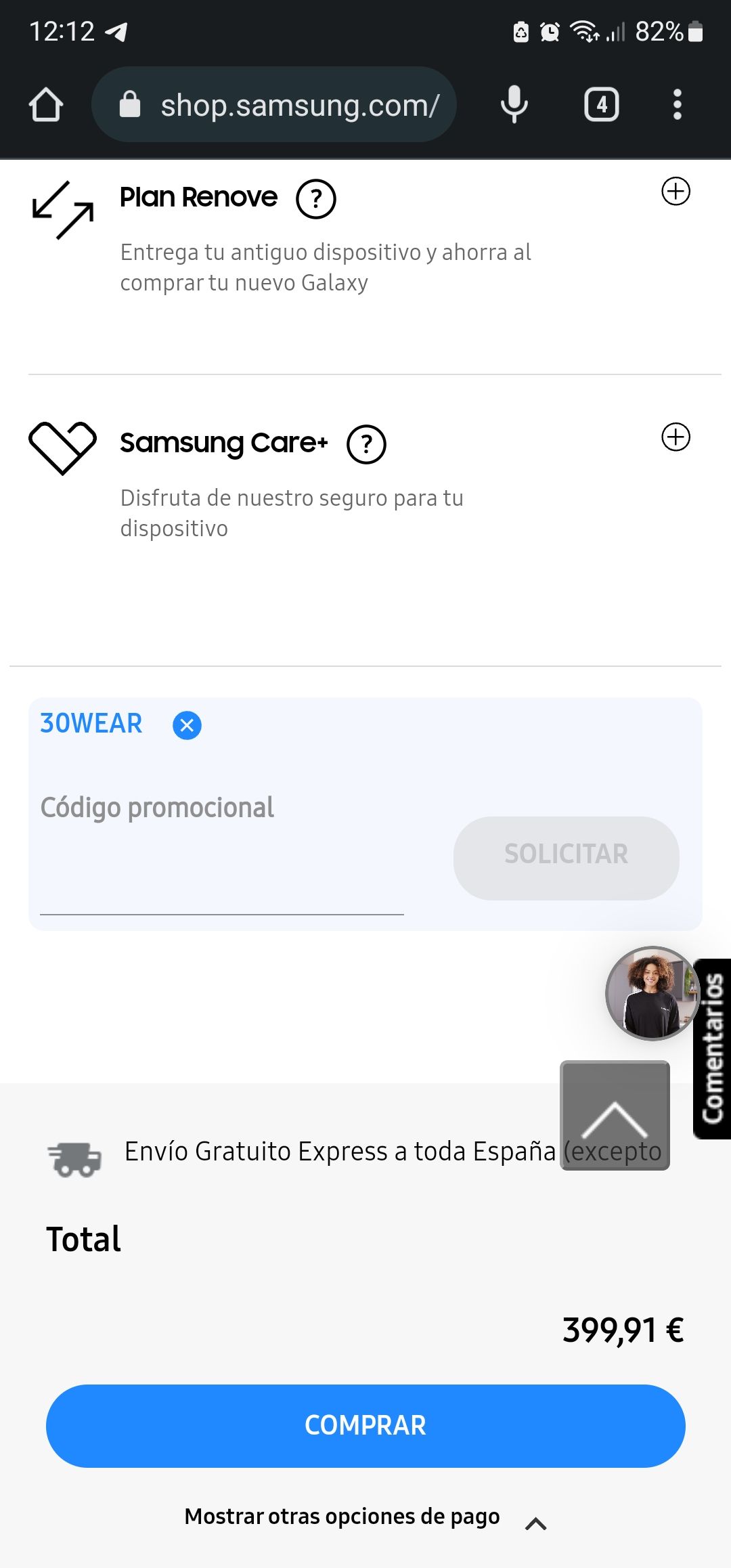Tap the Samsung Care+ heart icon

click(62, 447)
